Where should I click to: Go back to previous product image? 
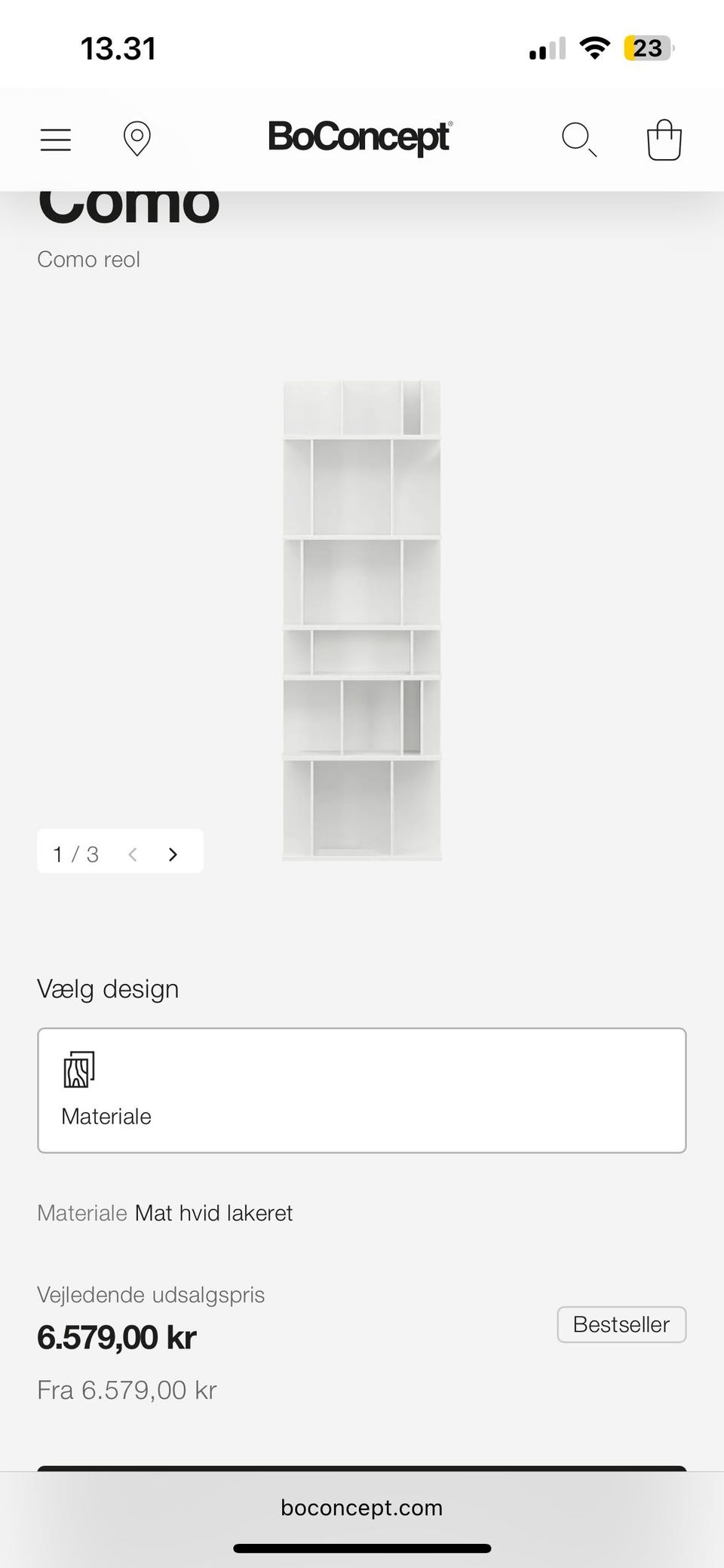[x=133, y=853]
